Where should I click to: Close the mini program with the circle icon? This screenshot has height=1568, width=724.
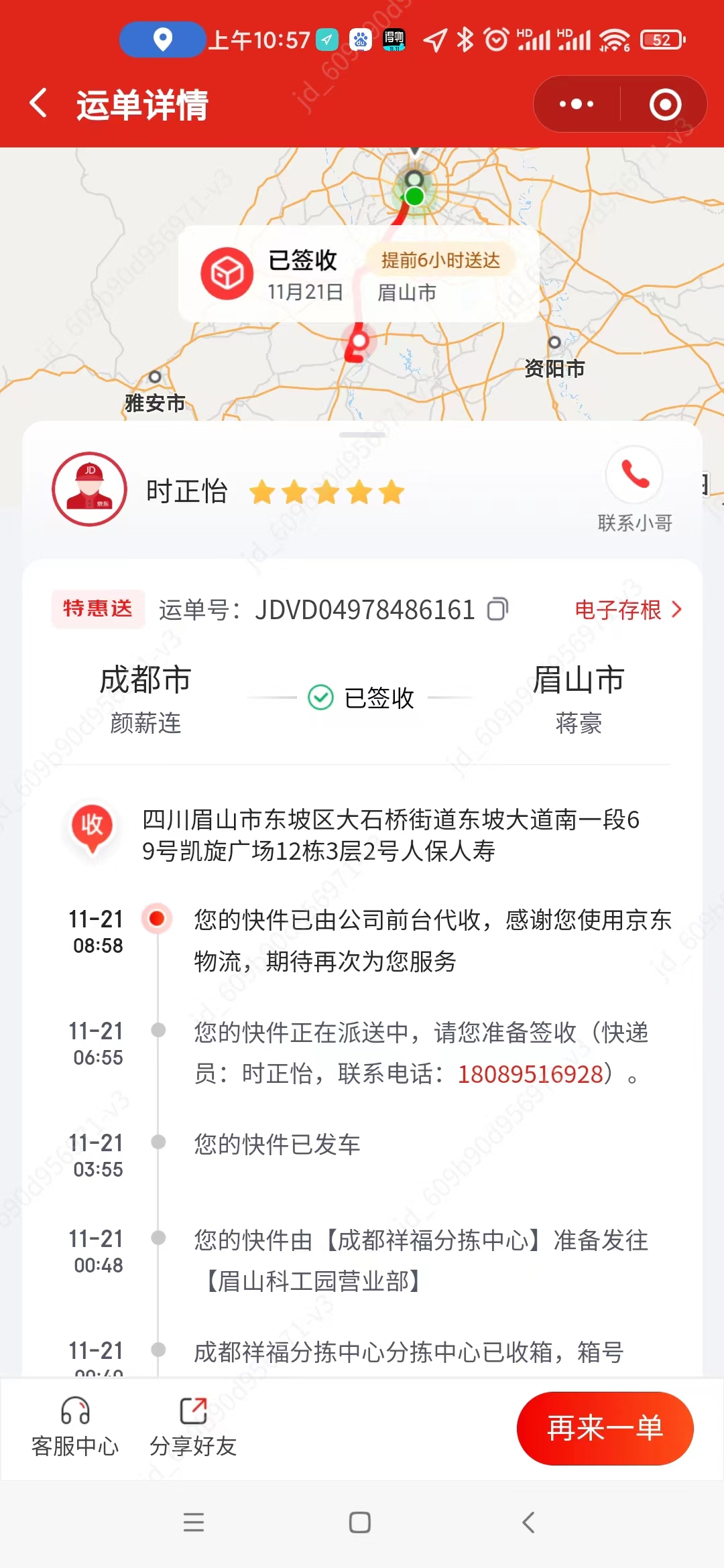pyautogui.click(x=665, y=105)
